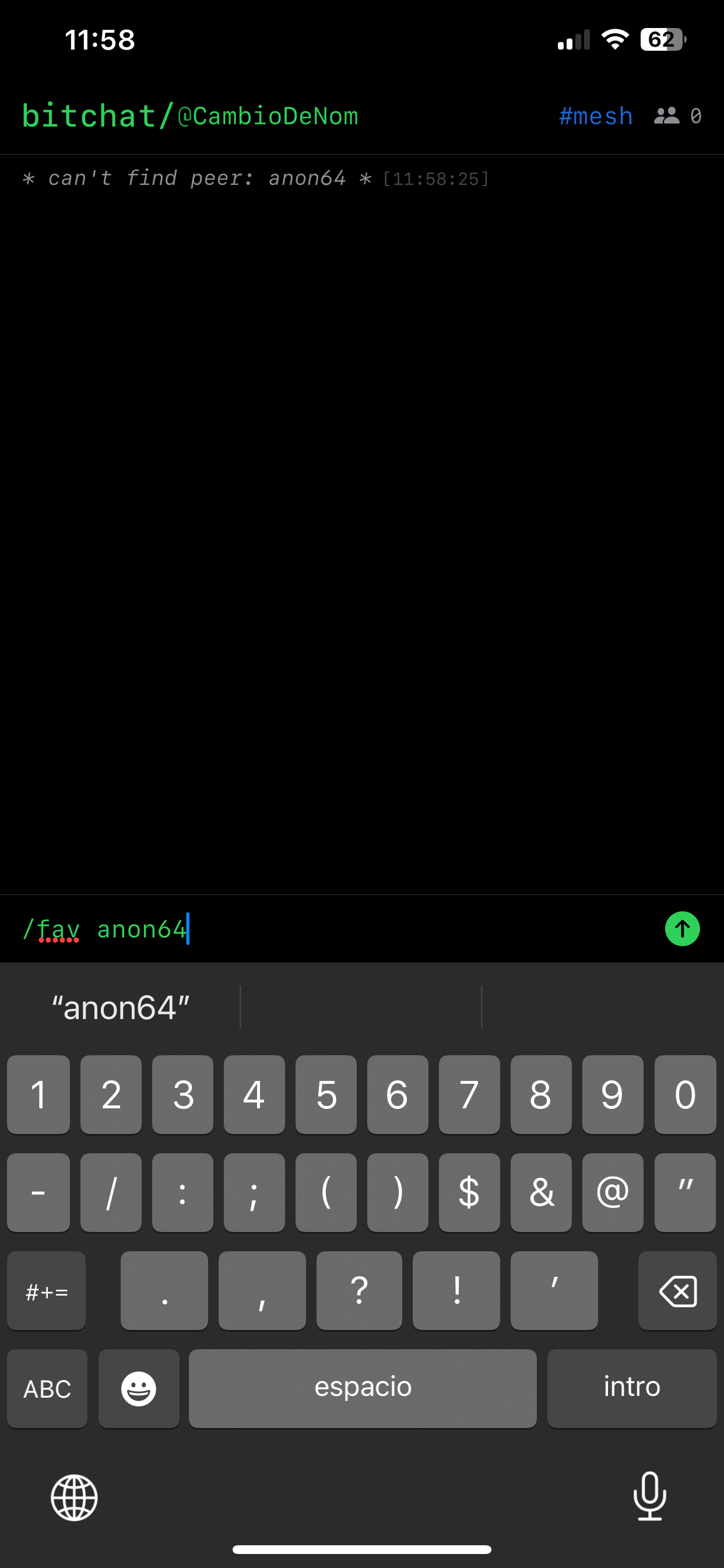Show more symbols with the #+= key
Screen dimensions: 724x1568
47,1290
